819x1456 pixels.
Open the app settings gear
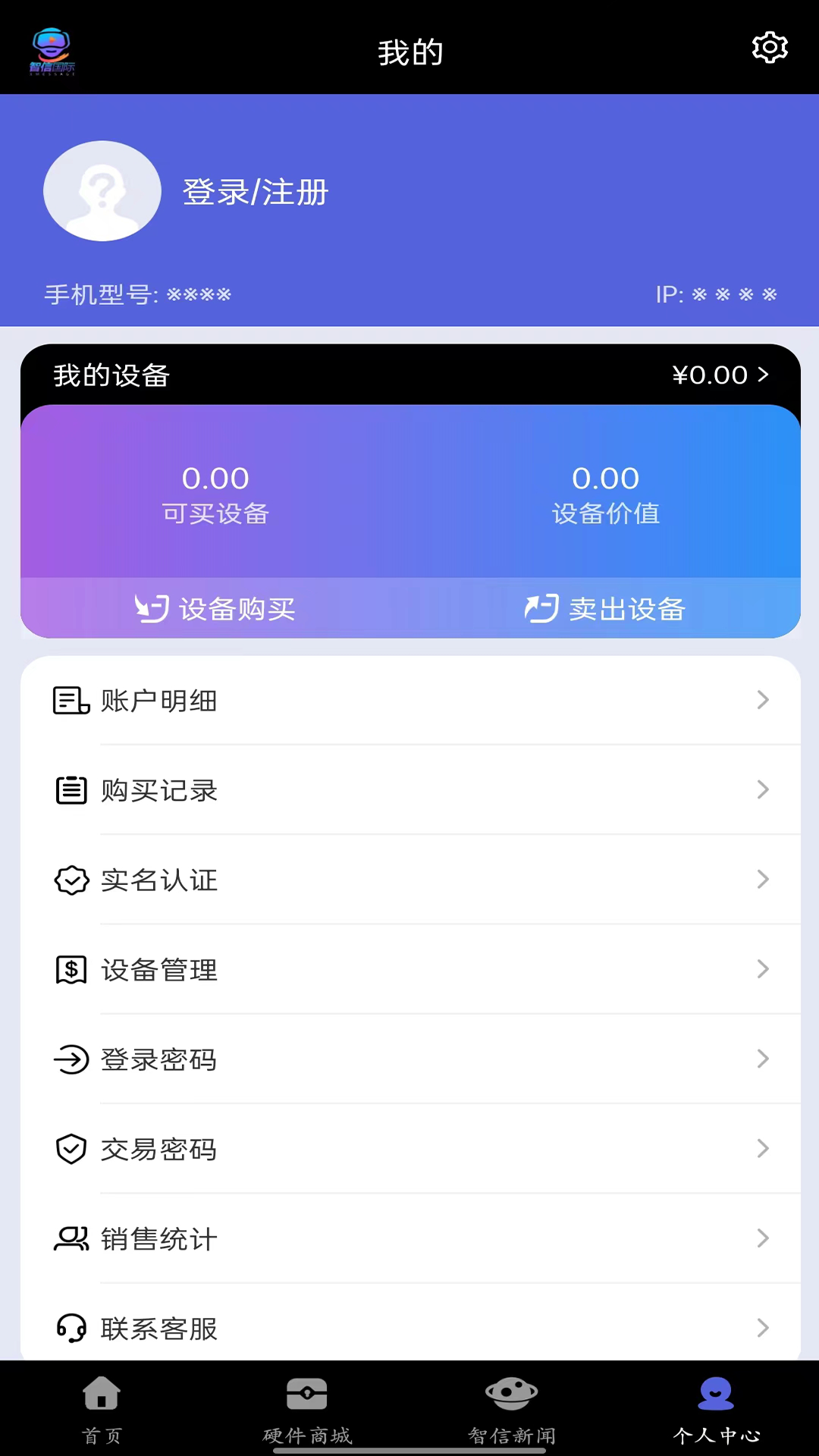(x=770, y=48)
